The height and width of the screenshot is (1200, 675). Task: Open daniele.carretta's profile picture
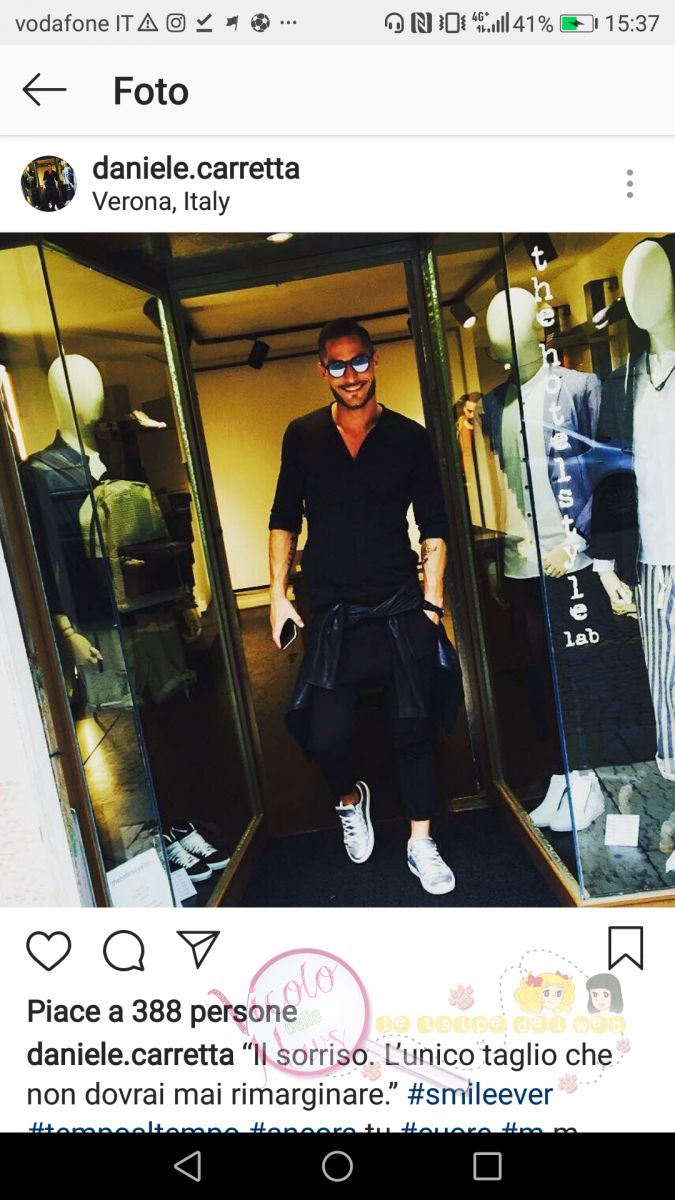48,184
